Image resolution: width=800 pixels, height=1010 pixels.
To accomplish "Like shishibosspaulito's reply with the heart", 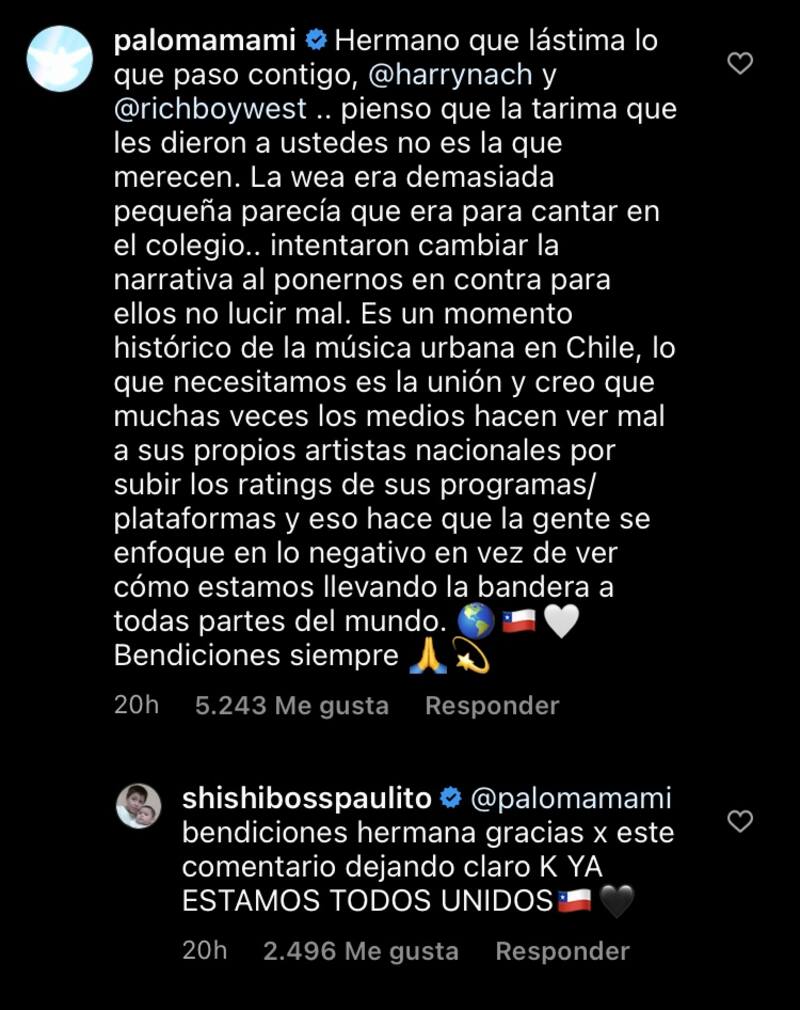I will click(739, 821).
